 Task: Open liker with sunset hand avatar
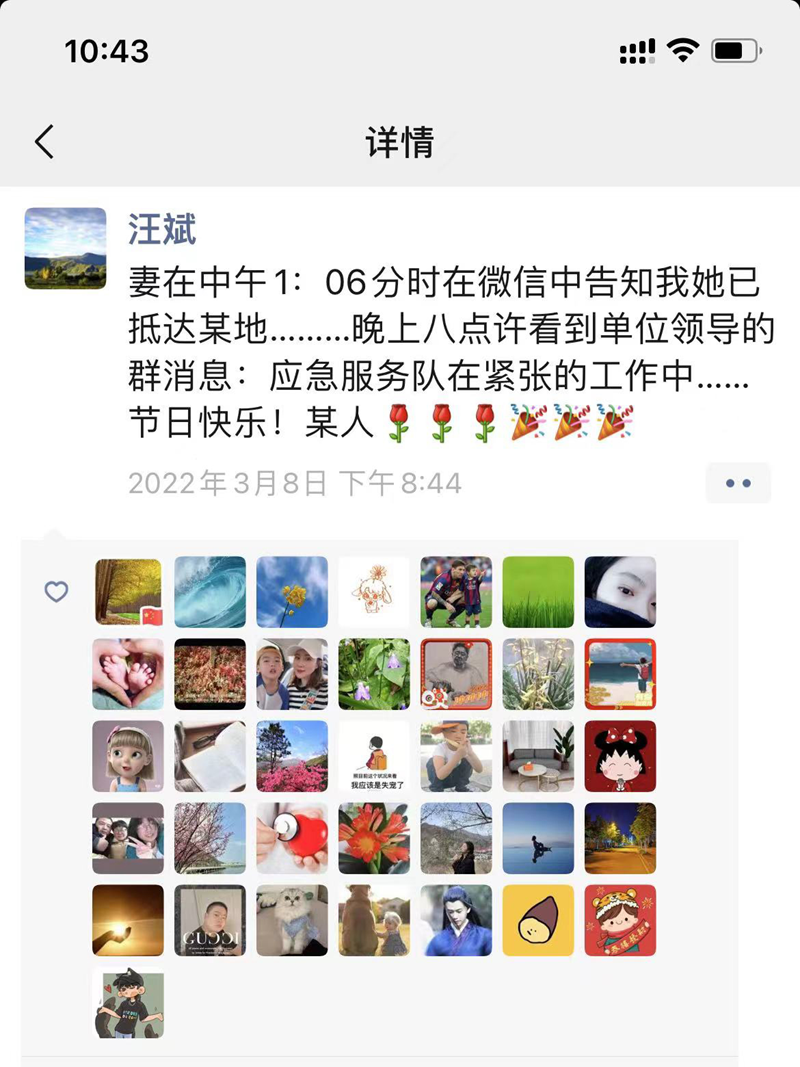128,919
